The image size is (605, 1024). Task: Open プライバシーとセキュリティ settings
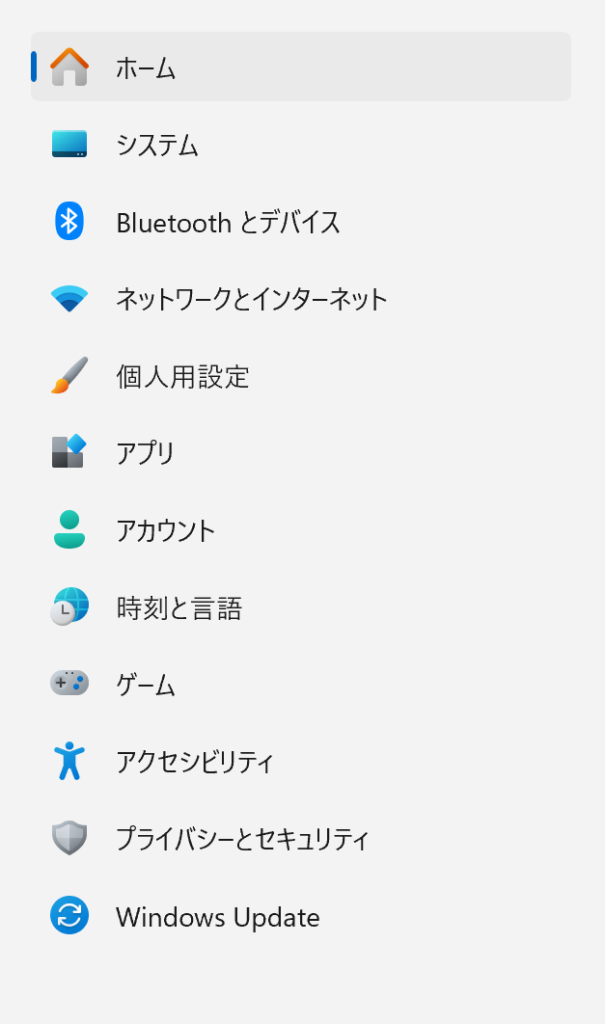[x=301, y=839]
